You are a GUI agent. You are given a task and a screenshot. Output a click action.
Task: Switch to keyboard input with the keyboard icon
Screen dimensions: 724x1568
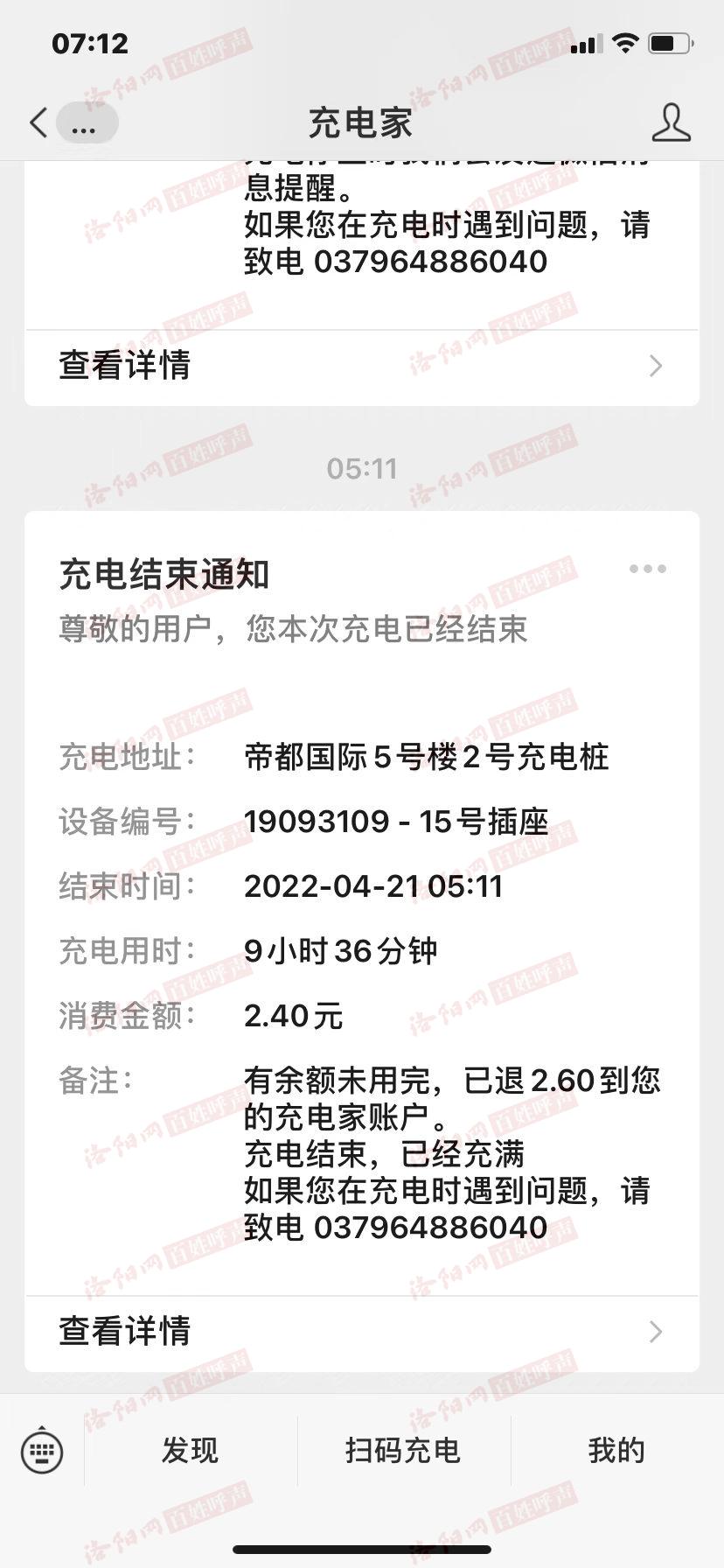pos(42,1451)
